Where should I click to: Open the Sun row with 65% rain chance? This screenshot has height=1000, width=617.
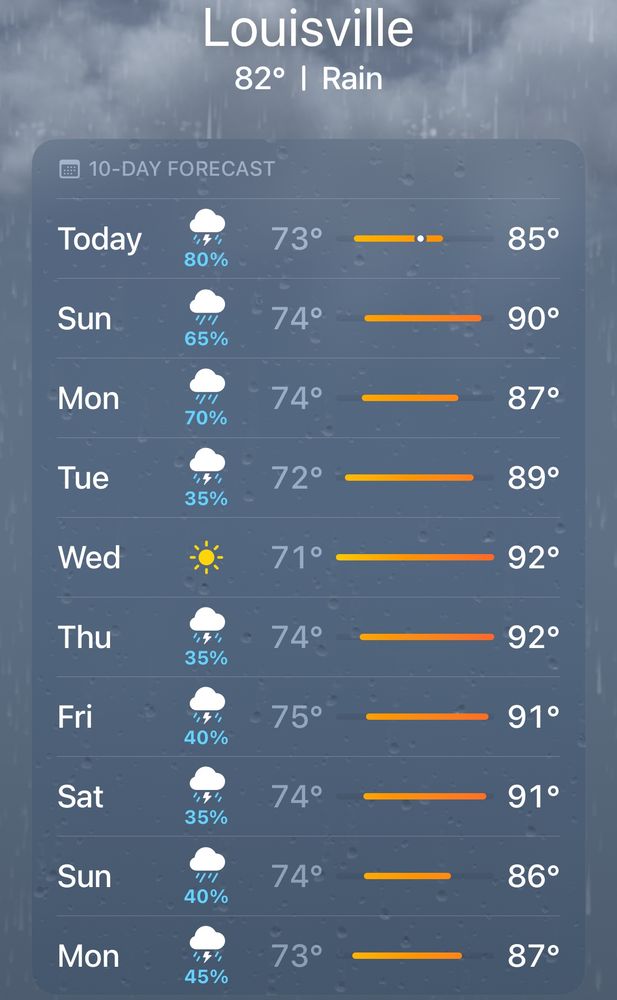point(308,318)
